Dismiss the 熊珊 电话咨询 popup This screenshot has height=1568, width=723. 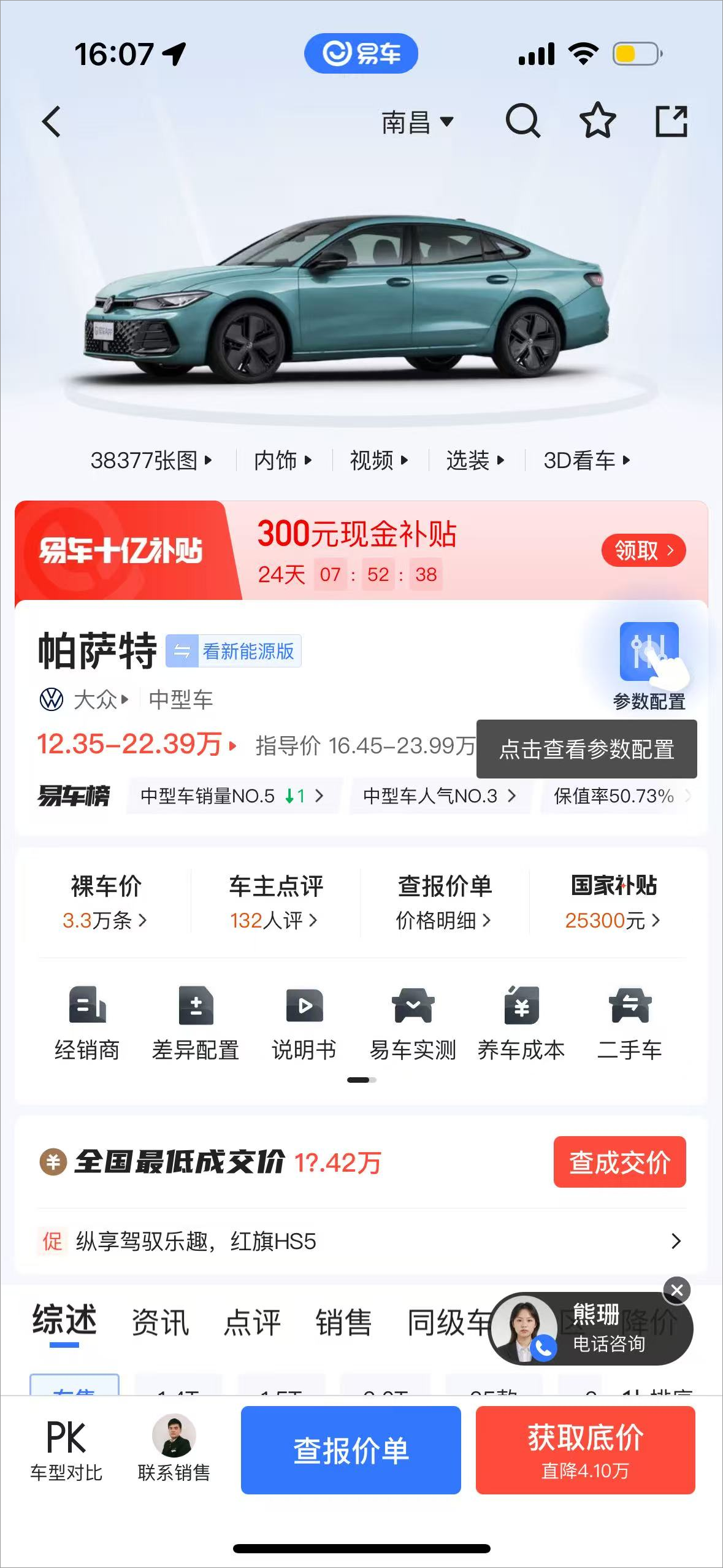677,1291
